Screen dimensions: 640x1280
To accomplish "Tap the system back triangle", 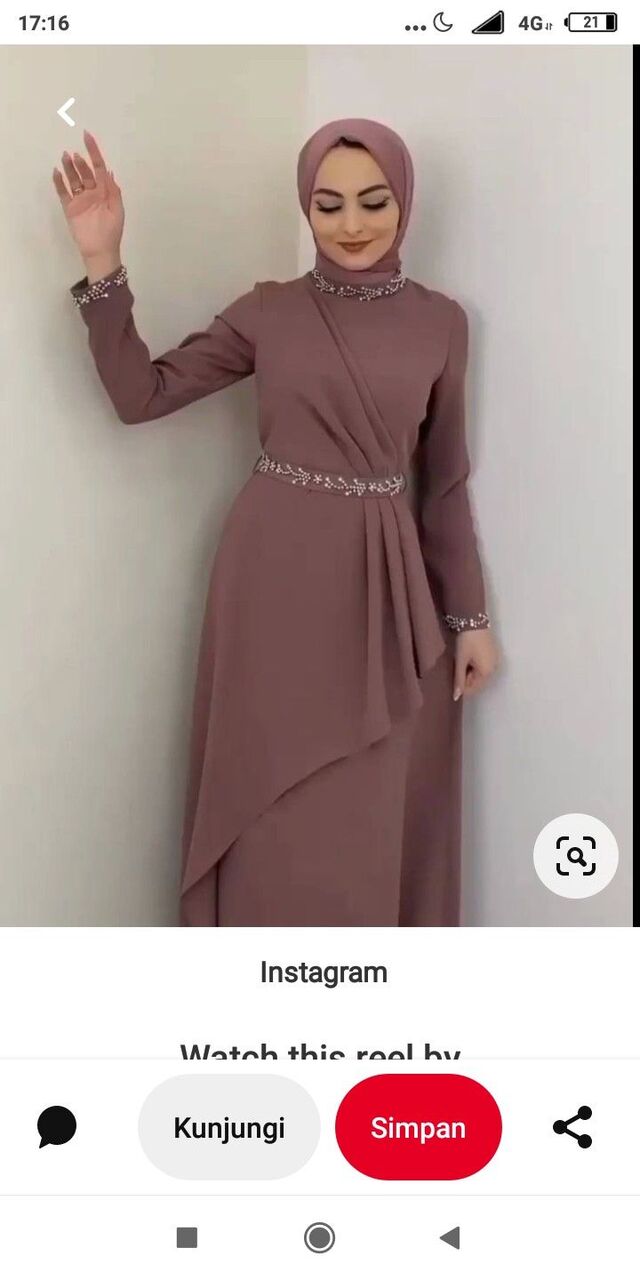I will [450, 1238].
